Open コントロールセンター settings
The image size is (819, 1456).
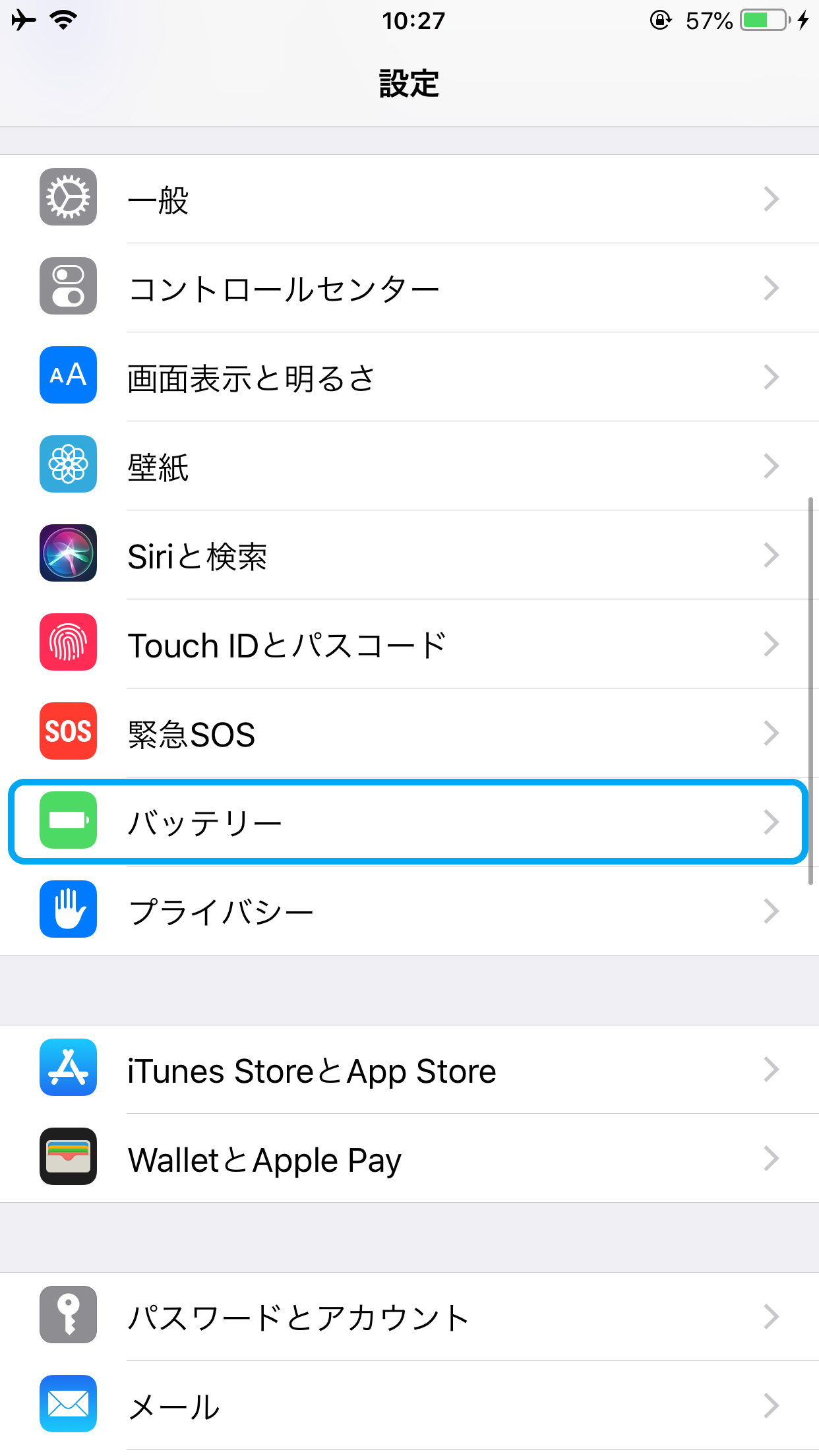pyautogui.click(x=409, y=288)
